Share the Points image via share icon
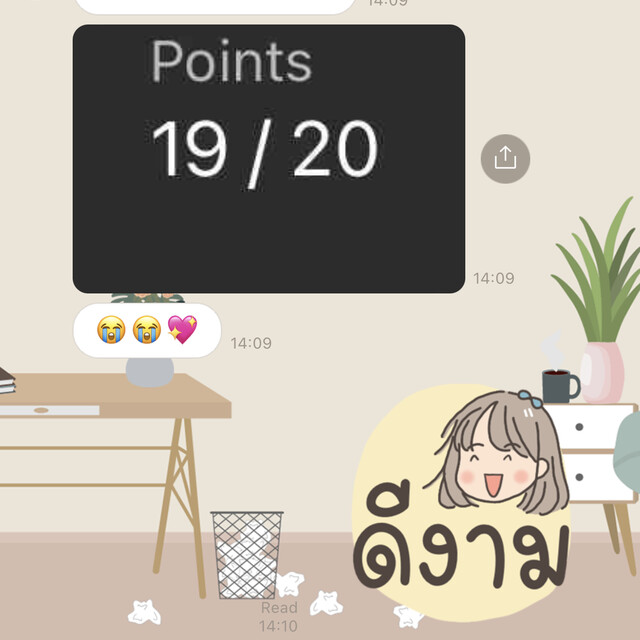 (505, 158)
